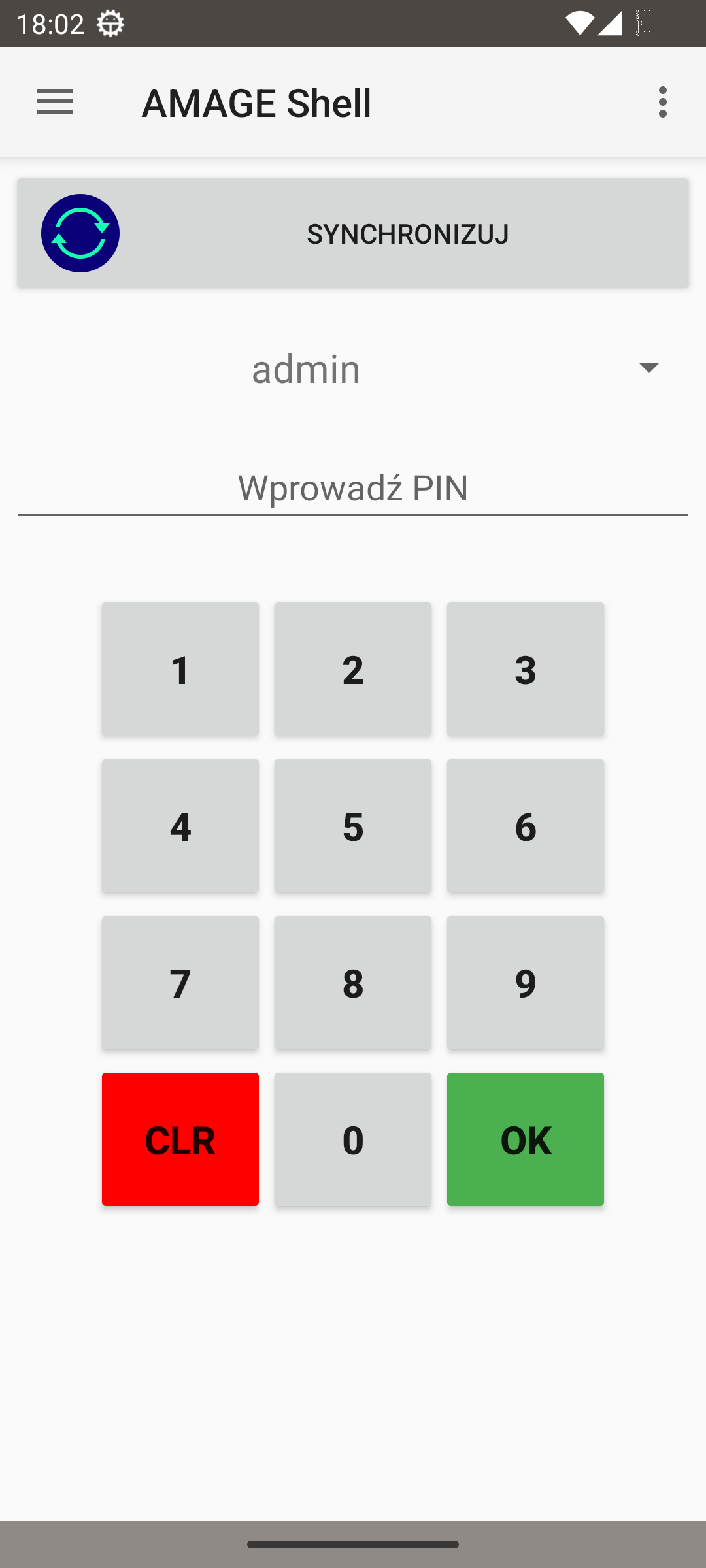Open the hamburger drawer menu
The image size is (706, 1568).
click(55, 102)
